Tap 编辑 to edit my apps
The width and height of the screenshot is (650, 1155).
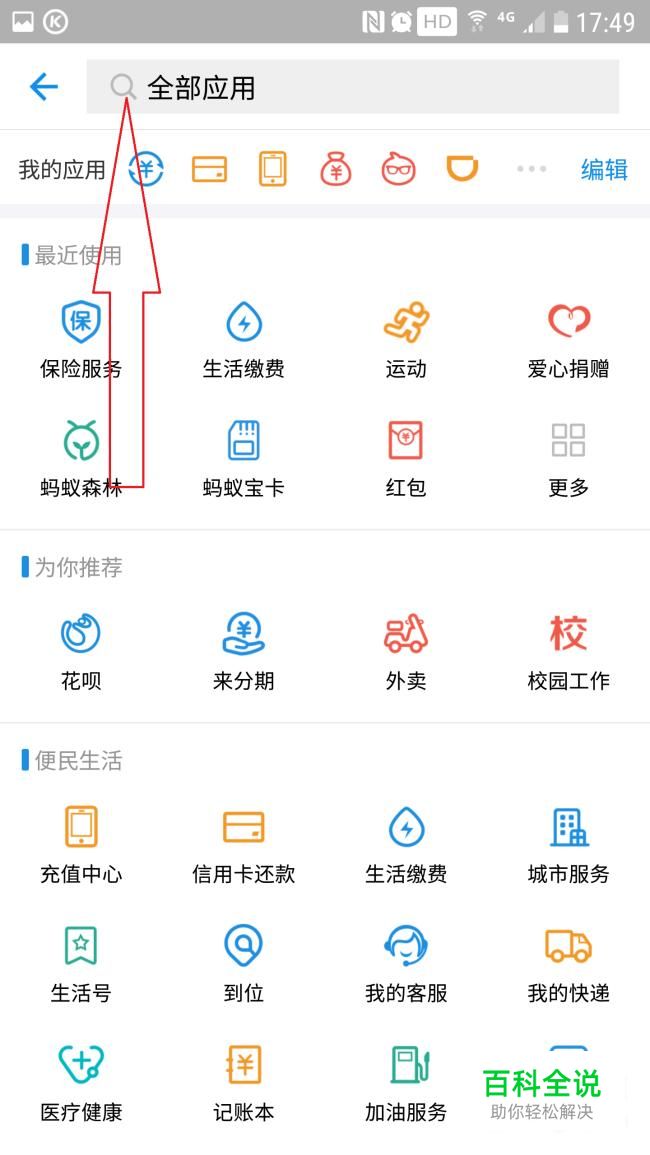[604, 169]
